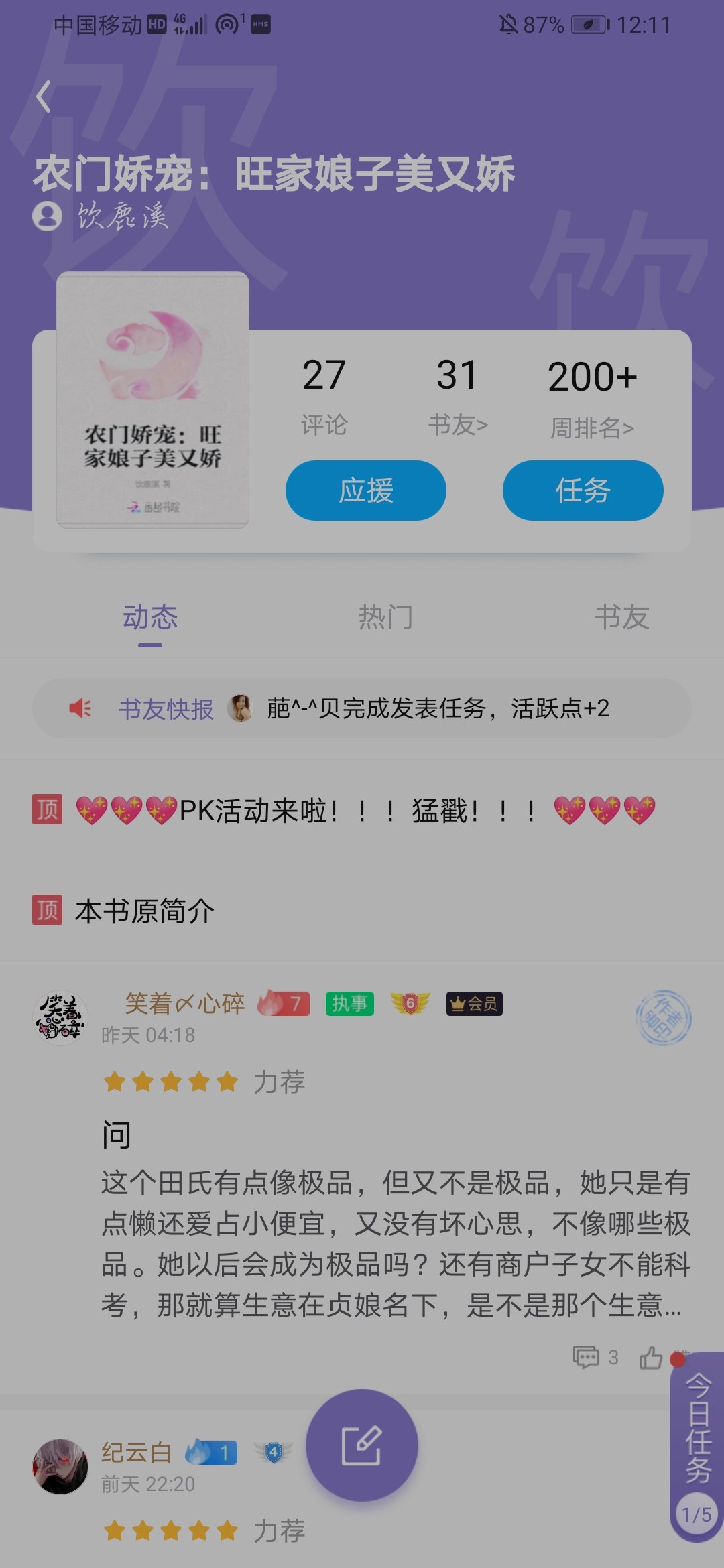Open 纪云白's avatar
This screenshot has height=1568, width=724.
[x=60, y=1467]
